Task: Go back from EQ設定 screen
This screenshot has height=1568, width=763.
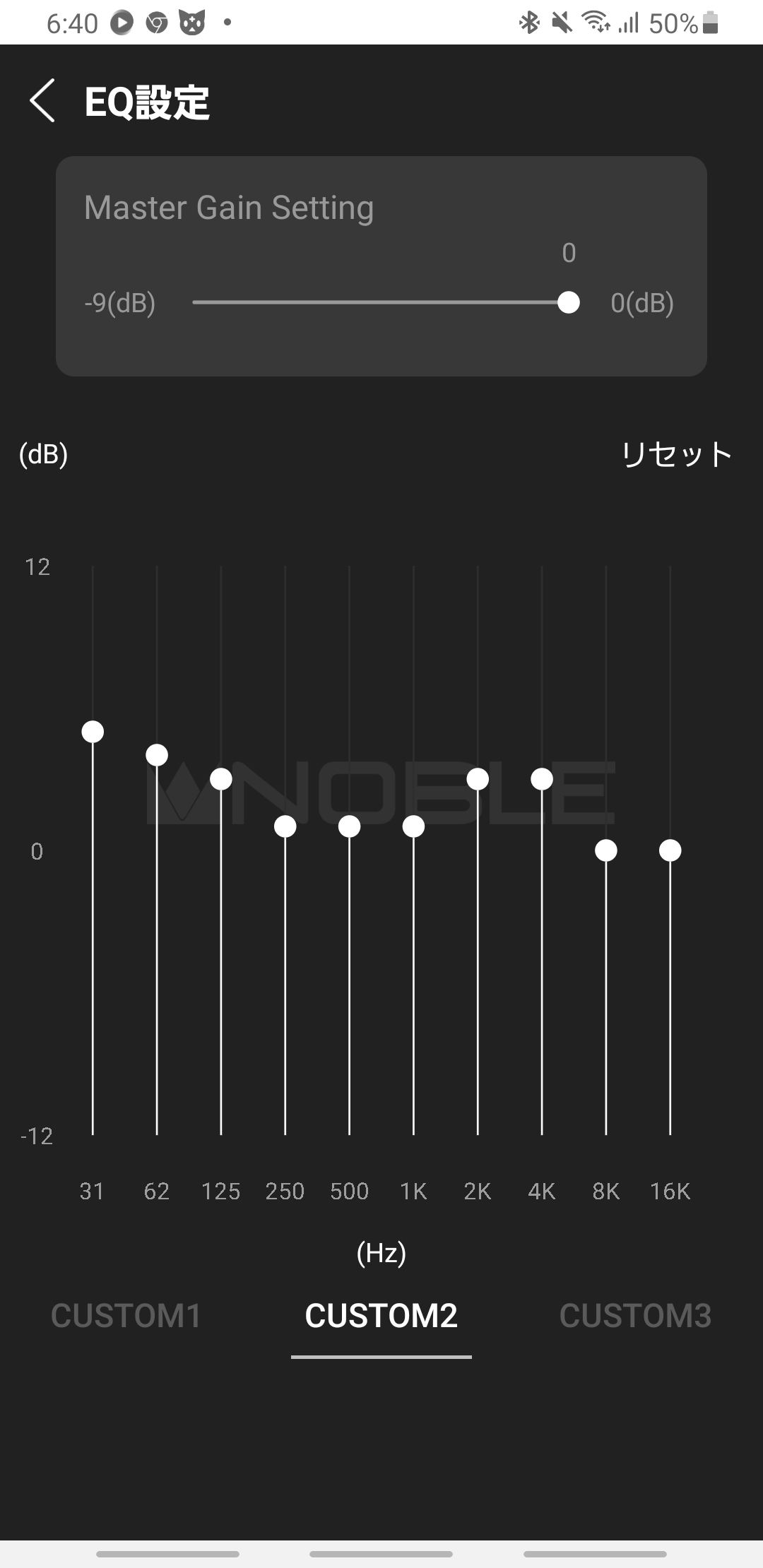Action: tap(42, 101)
